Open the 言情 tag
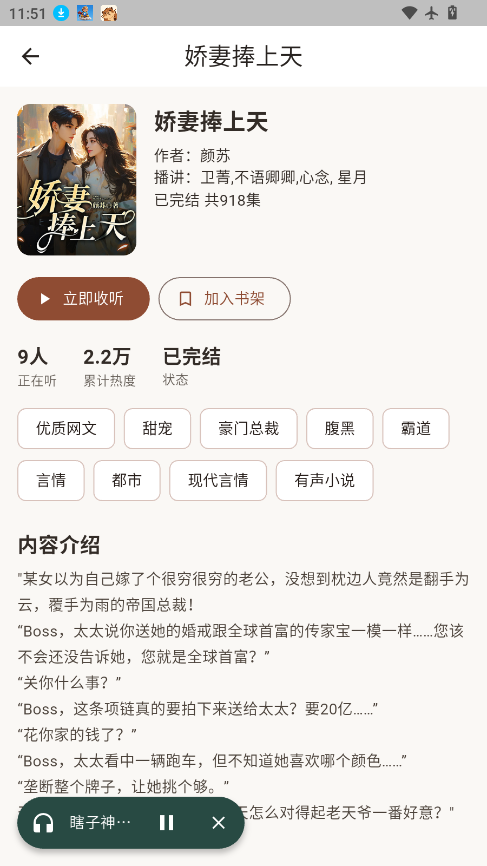 click(x=51, y=480)
